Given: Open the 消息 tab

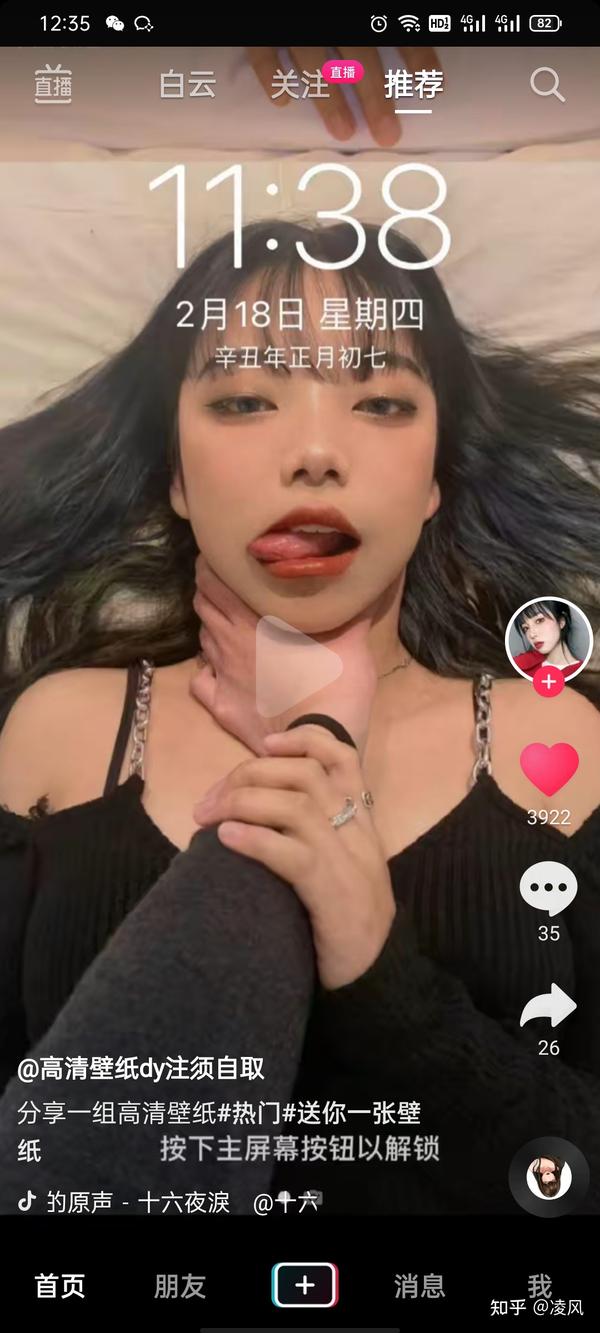Looking at the screenshot, I should 420,1286.
